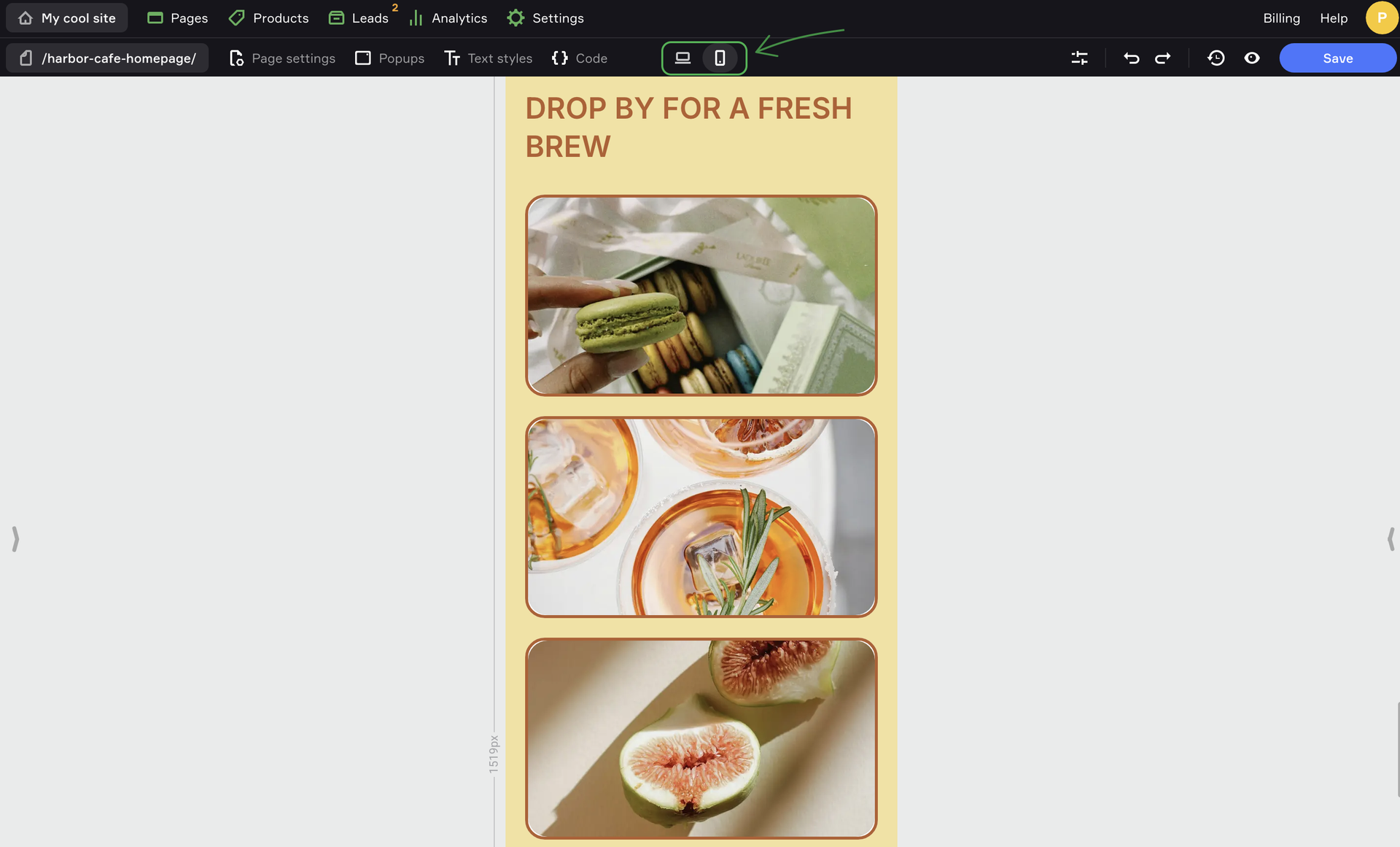Save the page

click(x=1337, y=58)
